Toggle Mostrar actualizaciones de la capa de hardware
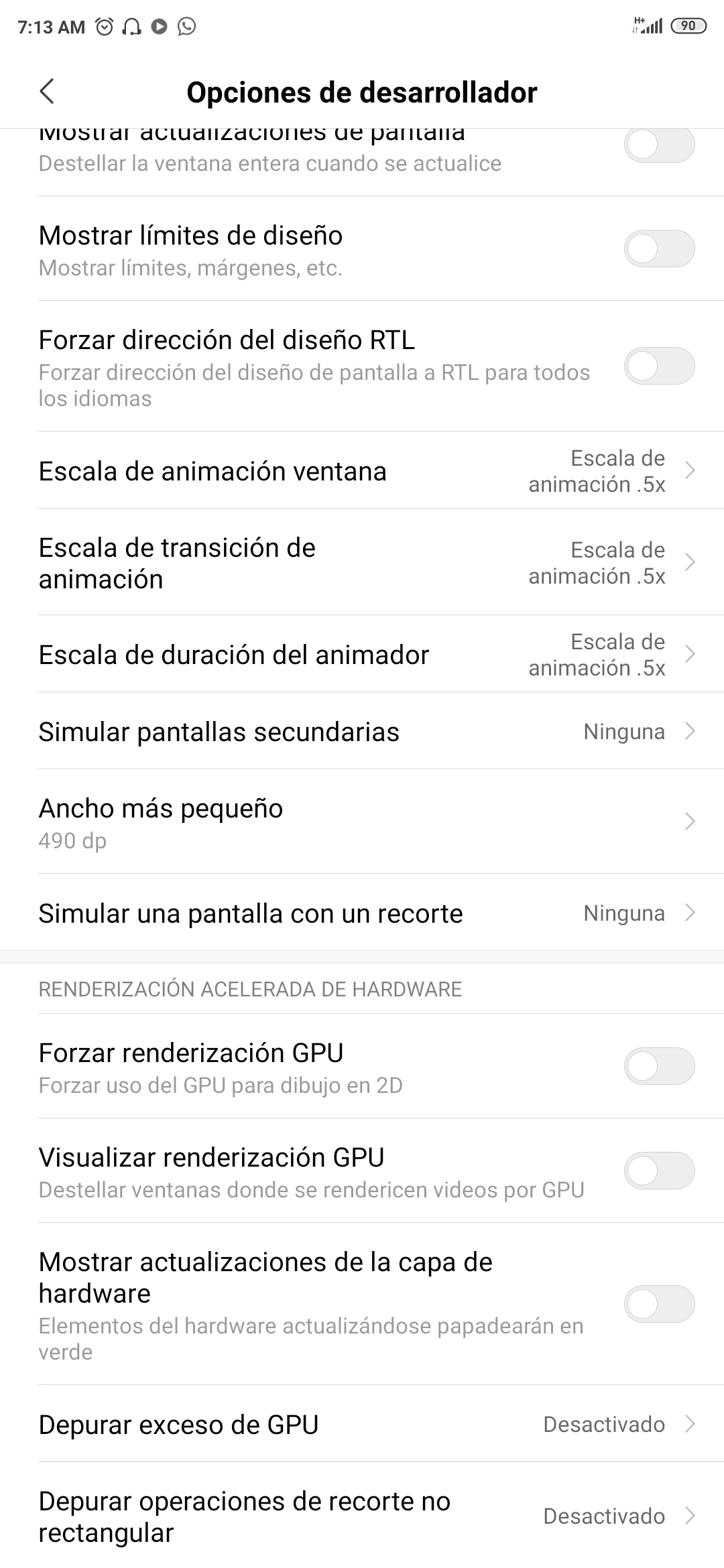The width and height of the screenshot is (724, 1568). [x=659, y=1304]
